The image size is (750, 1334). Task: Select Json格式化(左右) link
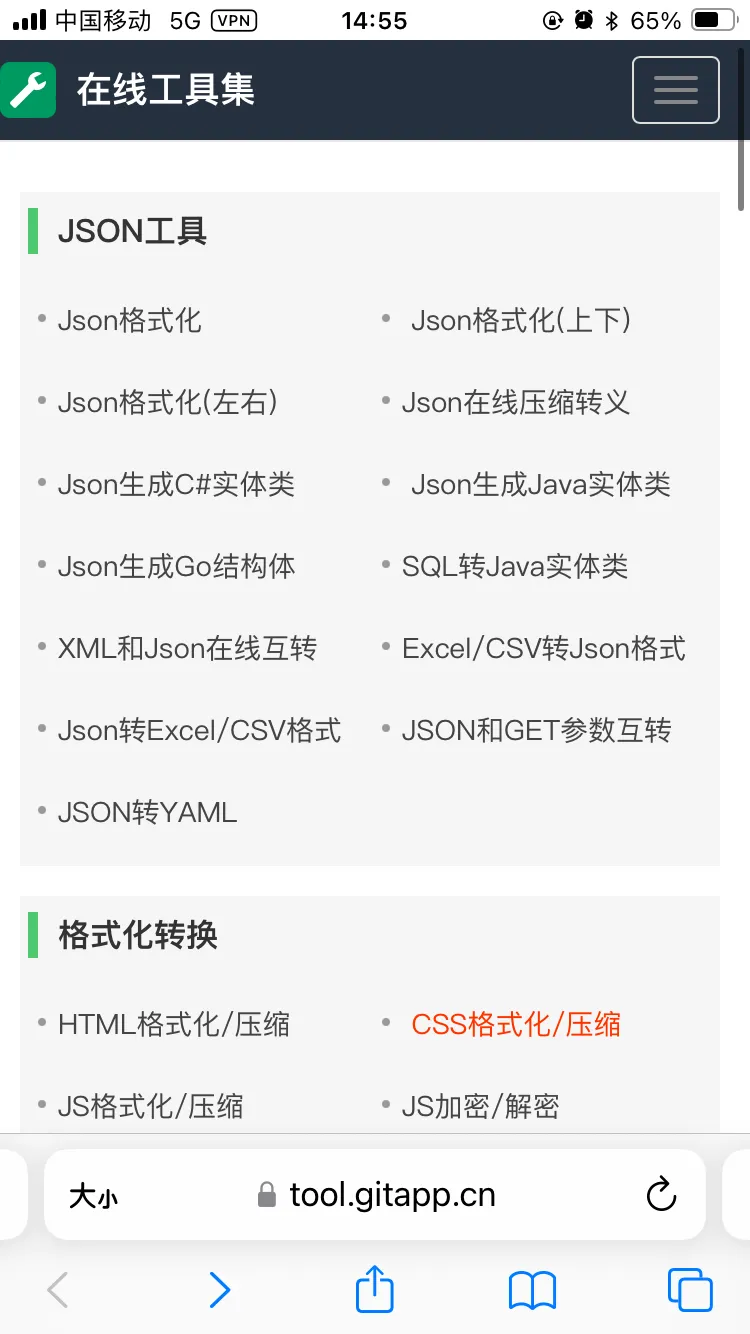(x=168, y=403)
